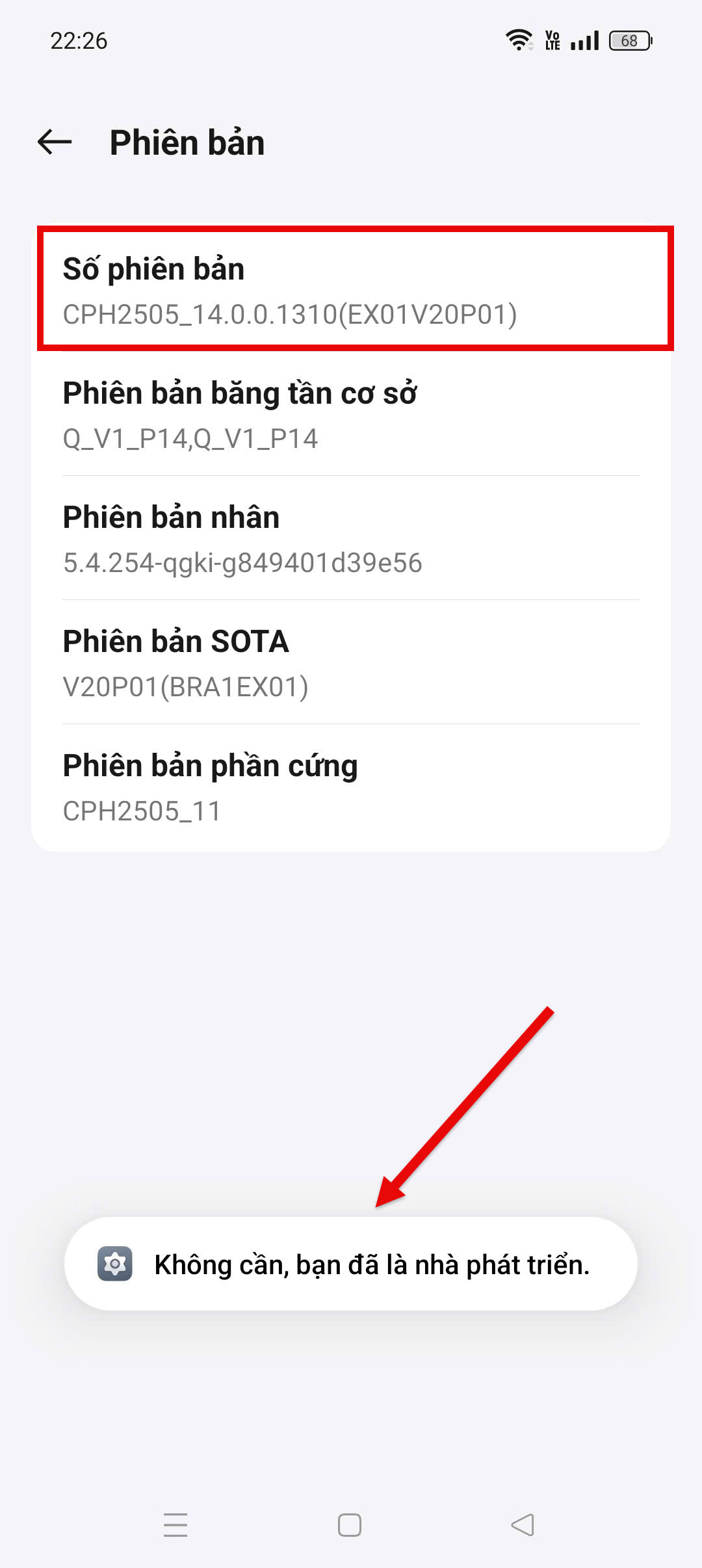The width and height of the screenshot is (702, 1568).
Task: Tap the Phiên bản phần cứng row
Action: [x=351, y=787]
